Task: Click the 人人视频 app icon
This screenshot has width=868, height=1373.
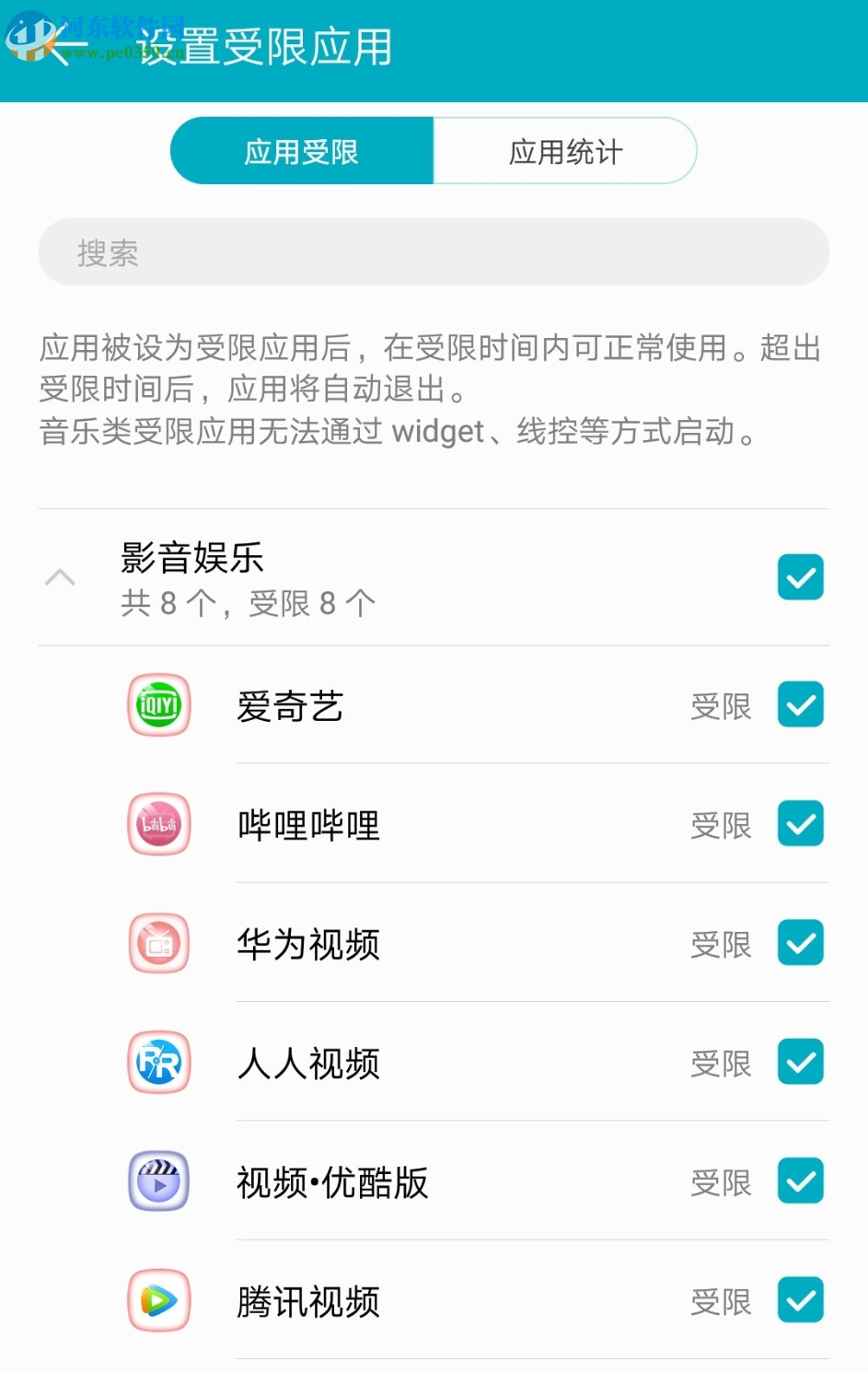Action: [158, 1062]
